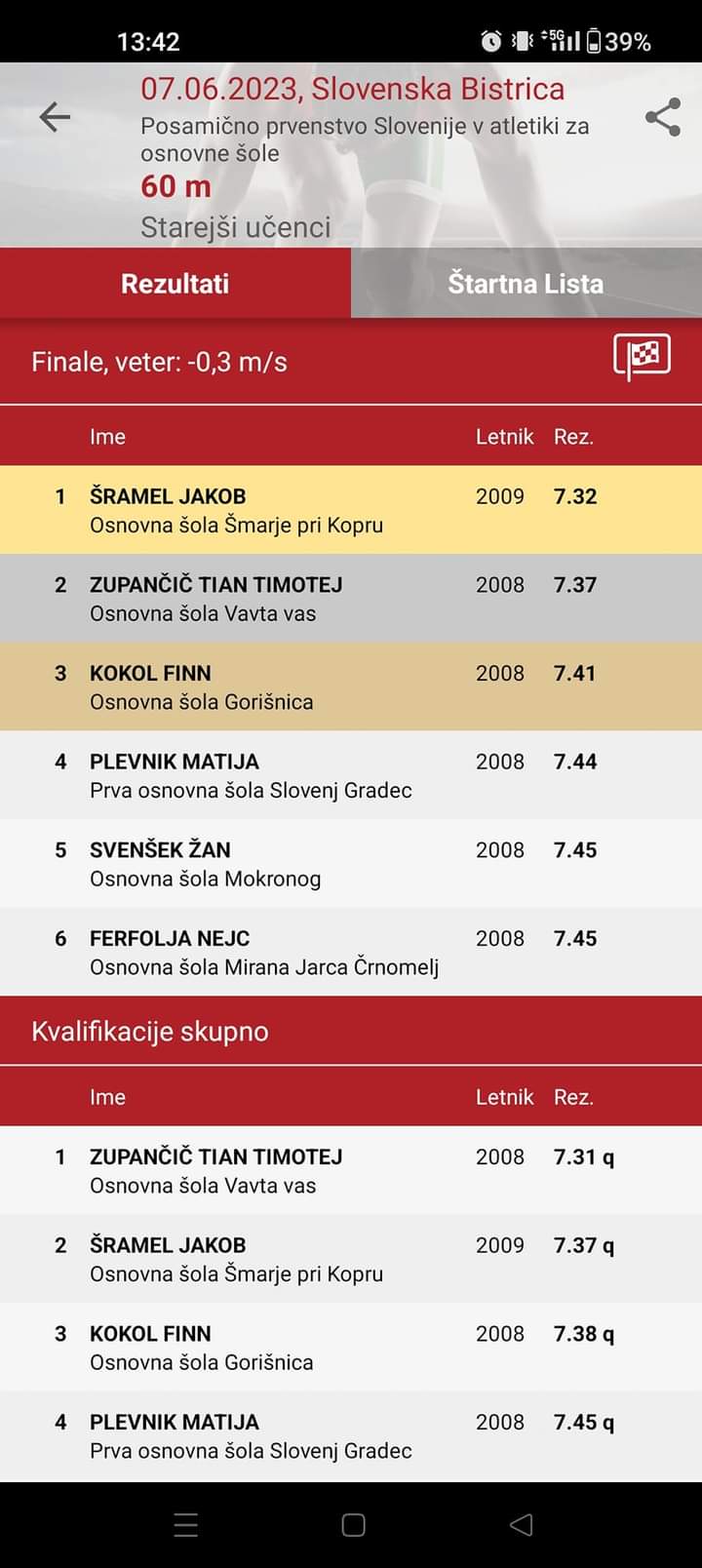This screenshot has width=702, height=1568.
Task: Open the finish flag icon in Finale header
Action: [x=642, y=357]
